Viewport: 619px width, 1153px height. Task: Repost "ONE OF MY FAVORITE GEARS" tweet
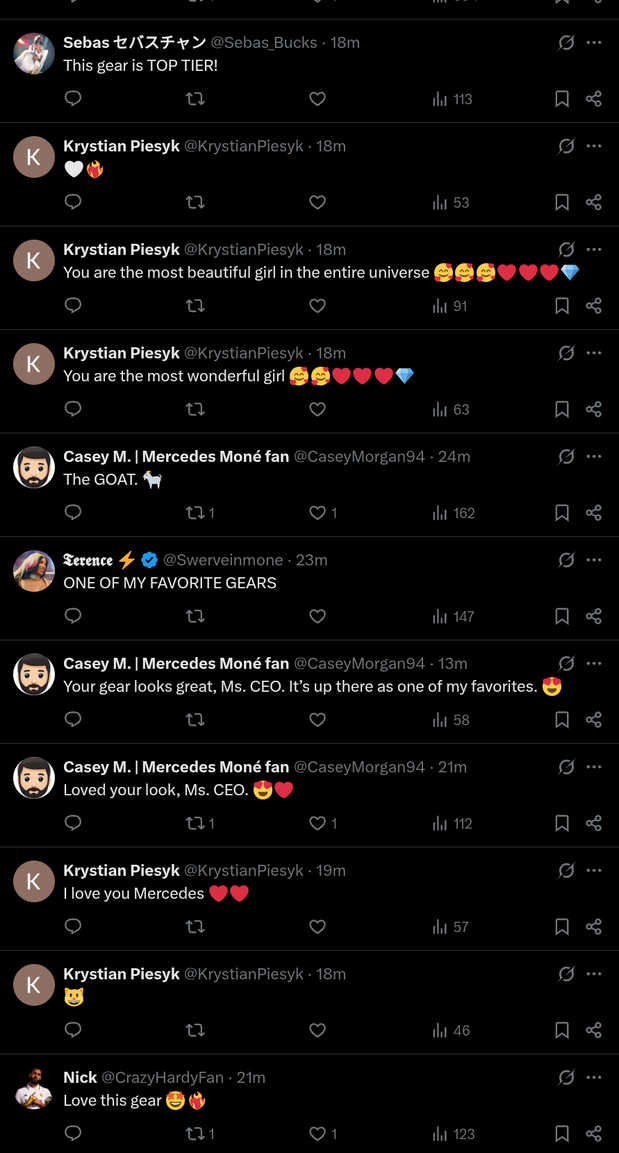point(195,616)
